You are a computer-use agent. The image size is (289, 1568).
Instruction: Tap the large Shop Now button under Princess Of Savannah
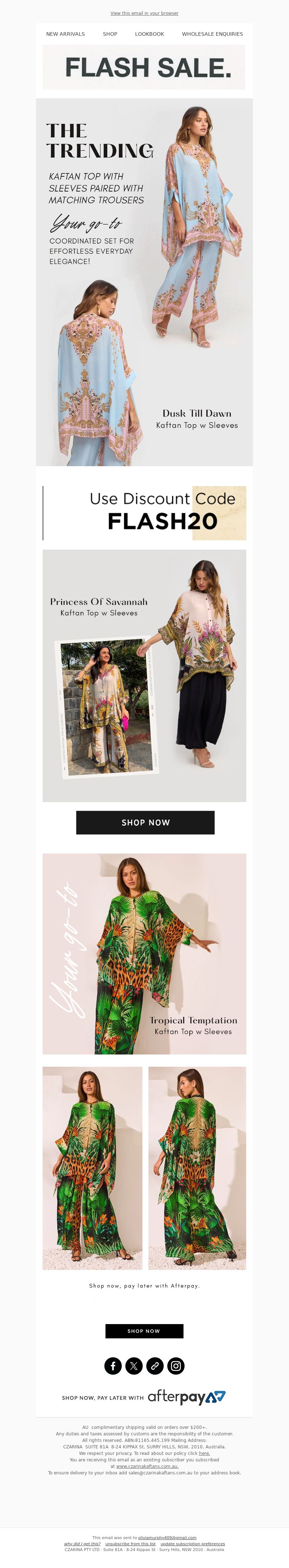146,822
